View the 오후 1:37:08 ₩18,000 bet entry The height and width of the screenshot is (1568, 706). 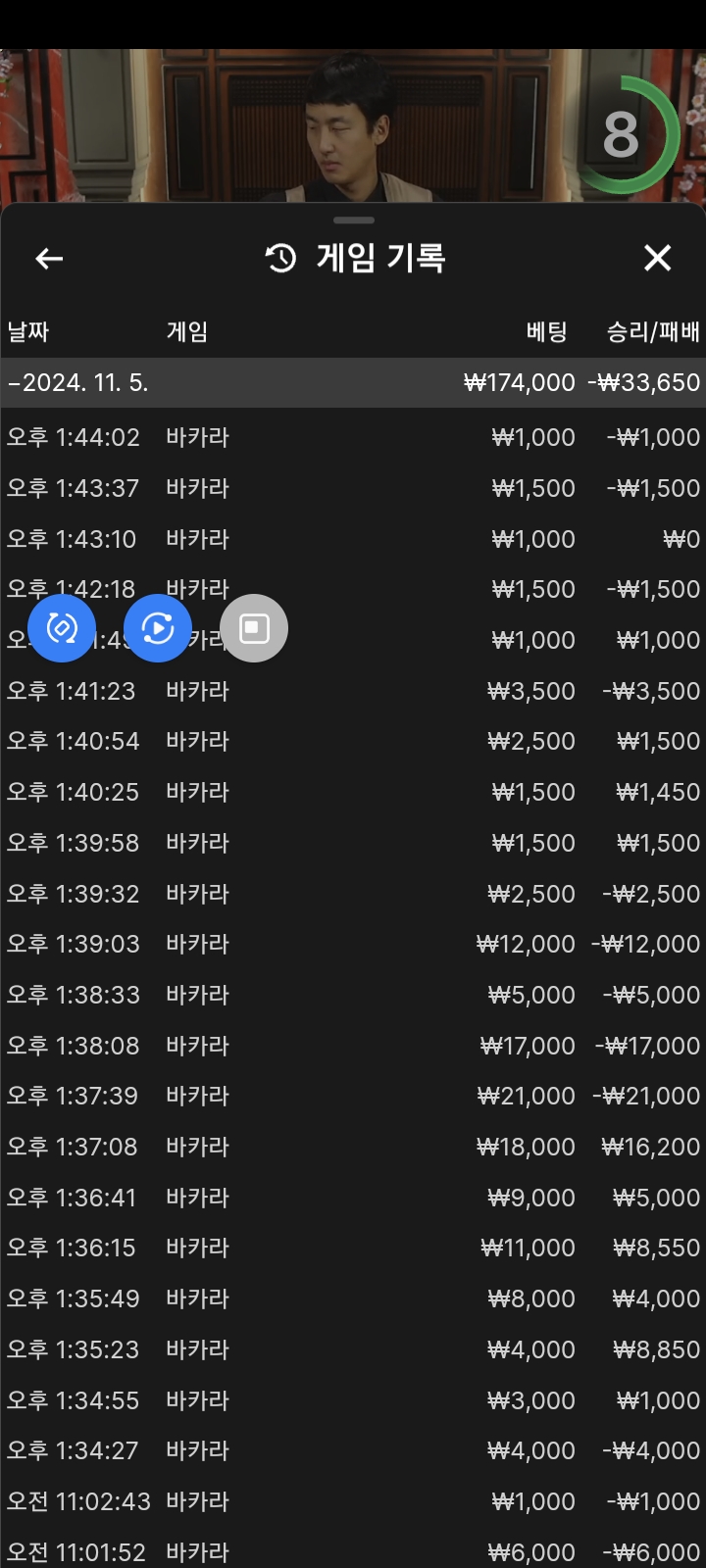coord(353,1147)
